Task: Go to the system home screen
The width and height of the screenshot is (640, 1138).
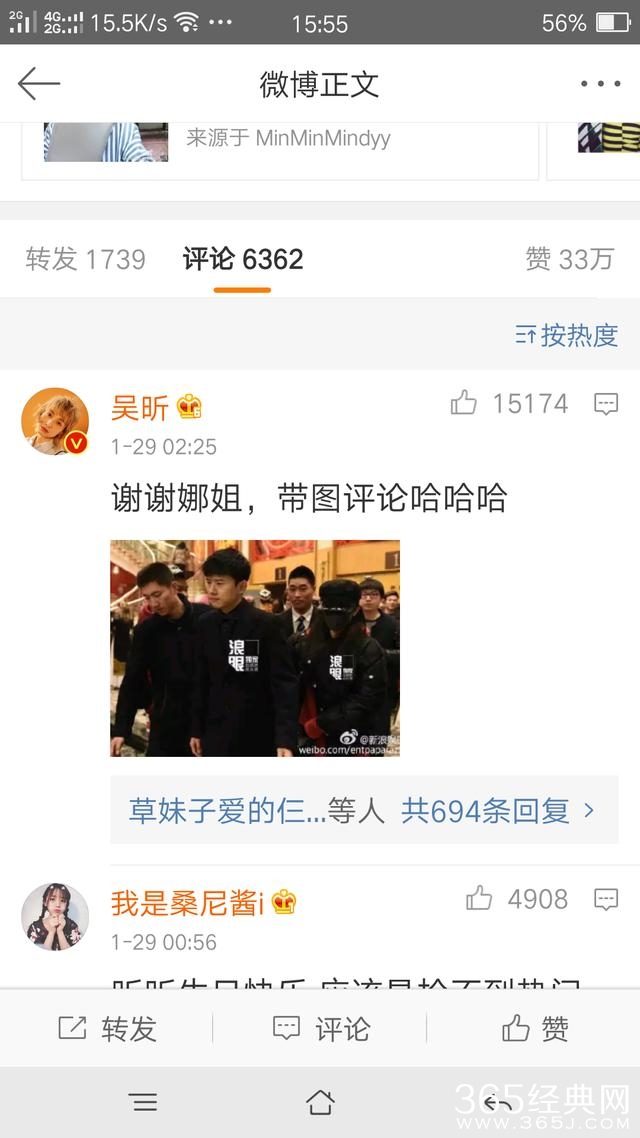Action: [x=320, y=1103]
